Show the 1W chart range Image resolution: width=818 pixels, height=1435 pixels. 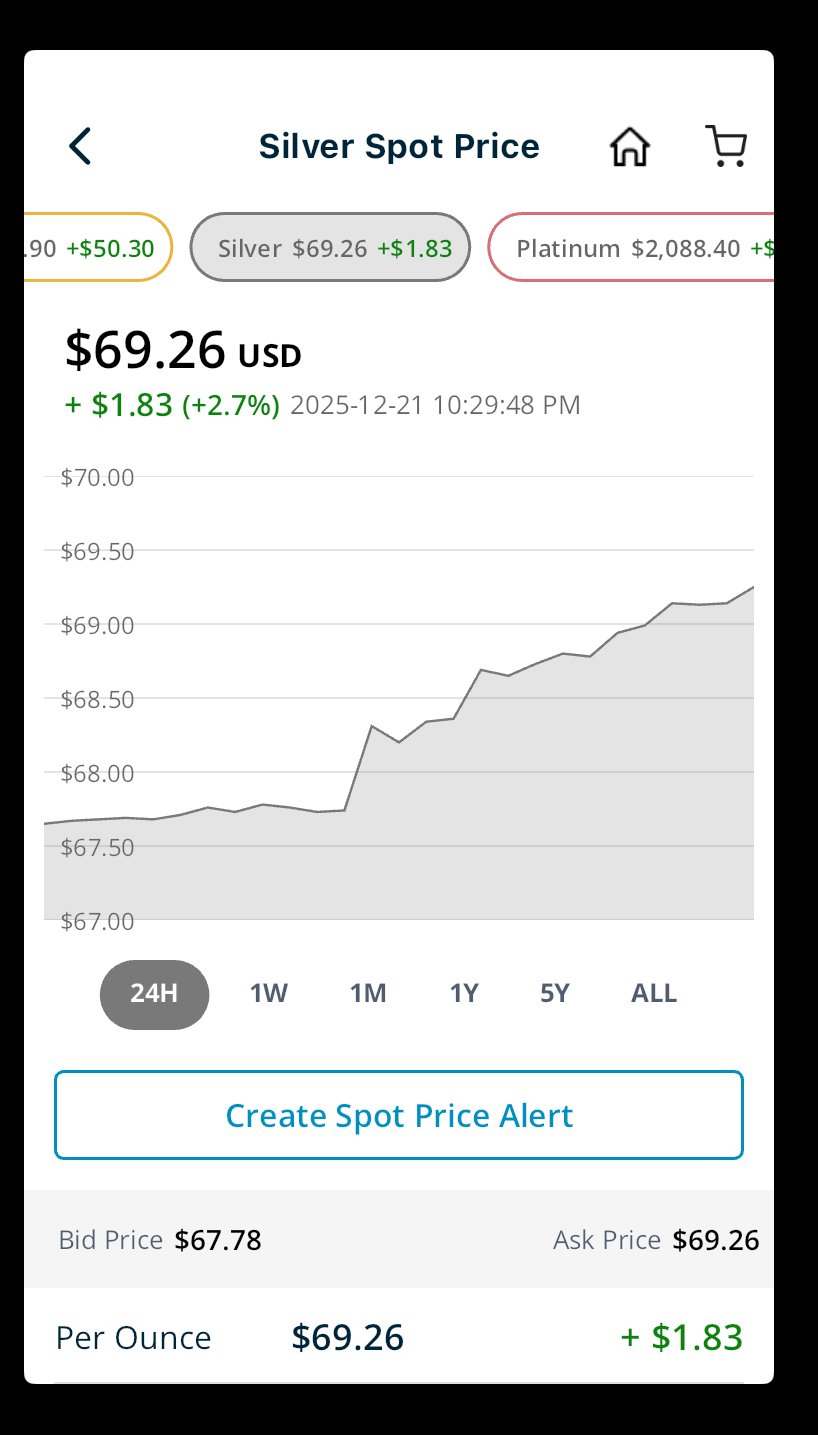tap(268, 994)
